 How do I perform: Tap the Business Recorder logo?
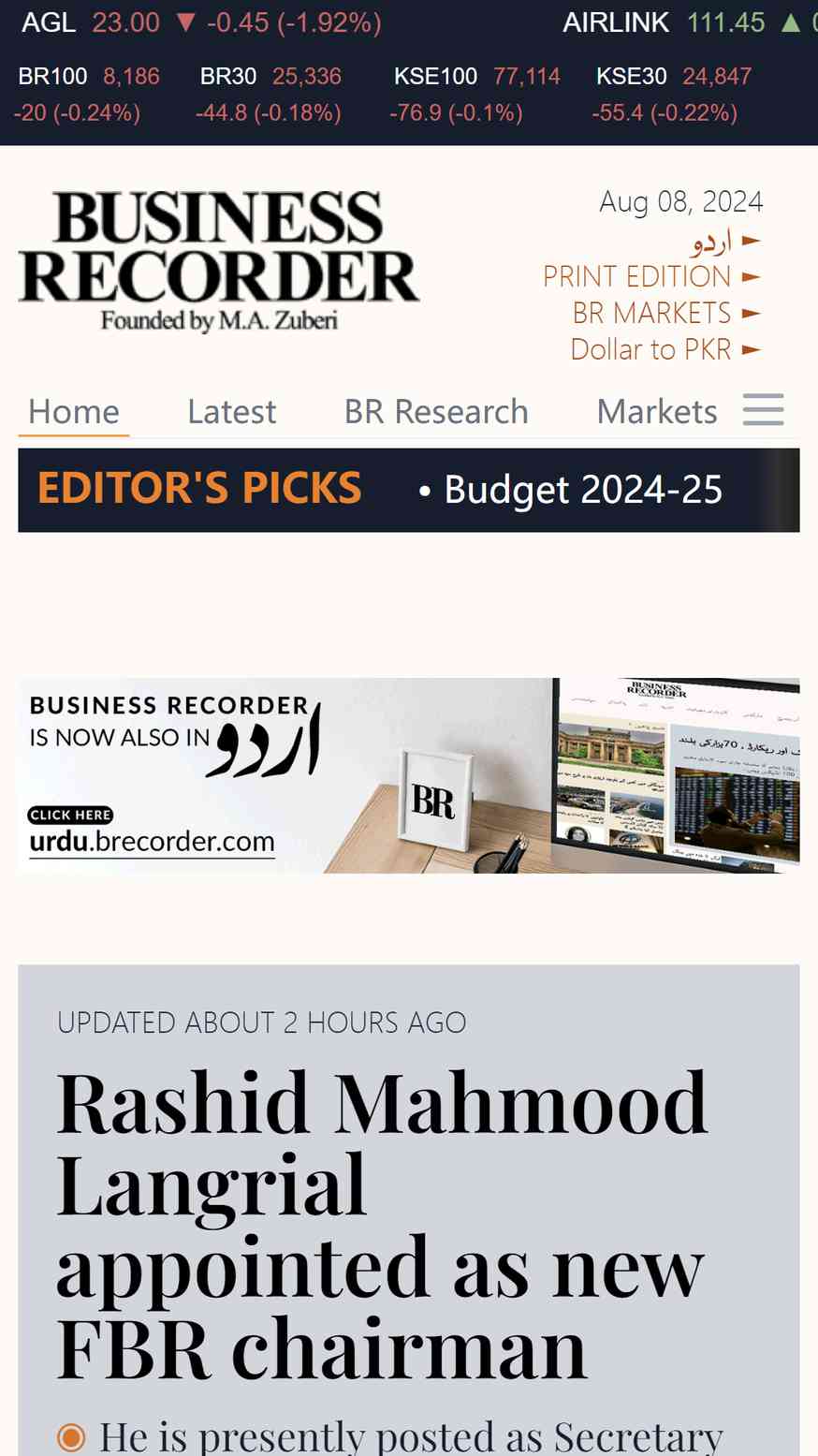(x=219, y=260)
